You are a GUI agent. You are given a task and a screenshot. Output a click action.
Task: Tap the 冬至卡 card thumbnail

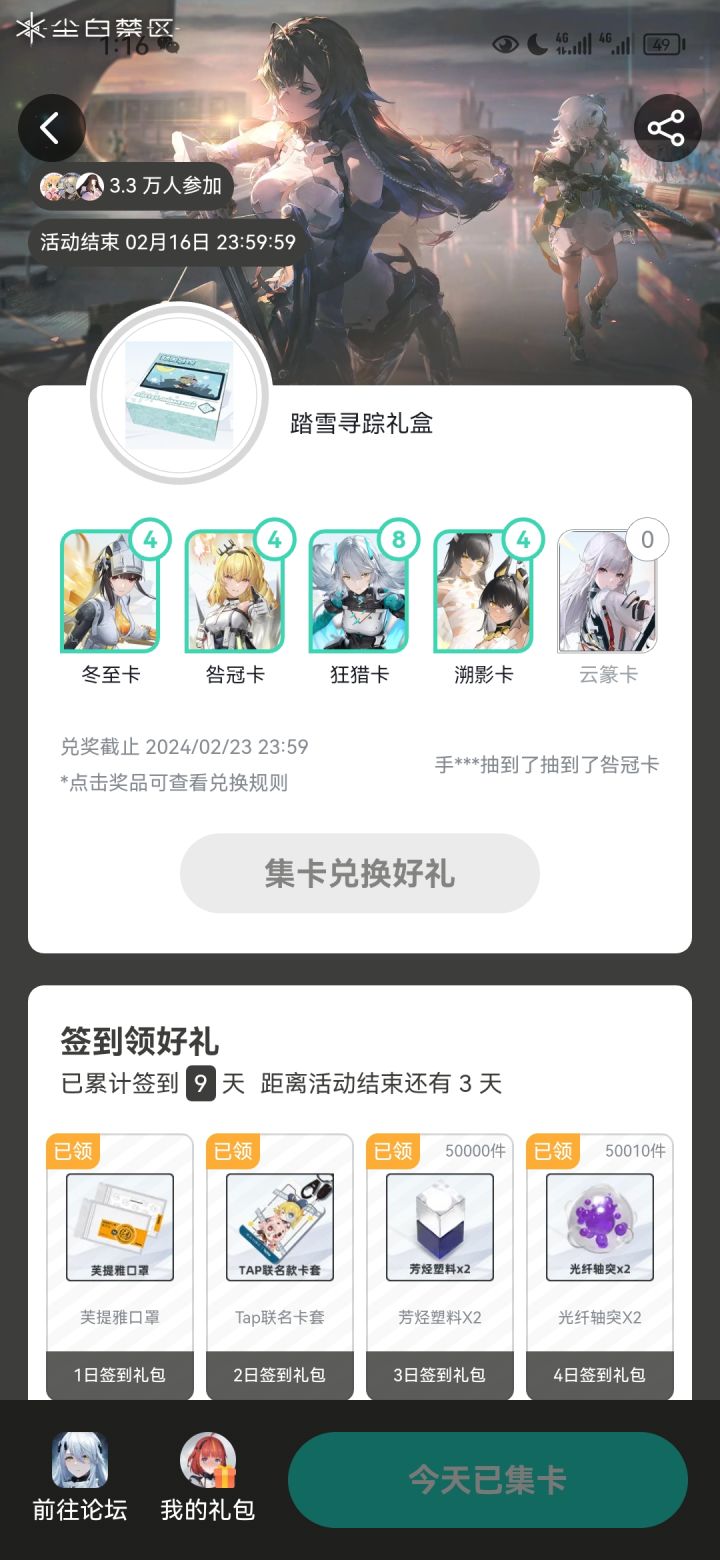[x=110, y=590]
